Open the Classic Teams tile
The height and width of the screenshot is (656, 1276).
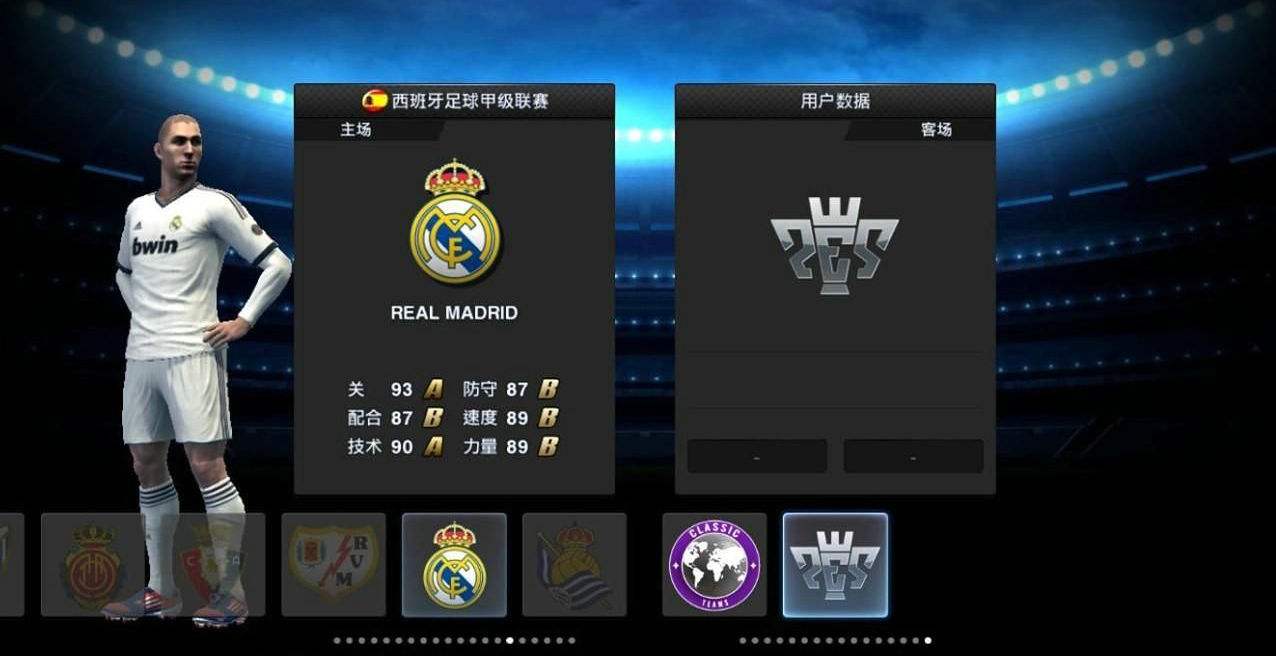click(714, 565)
